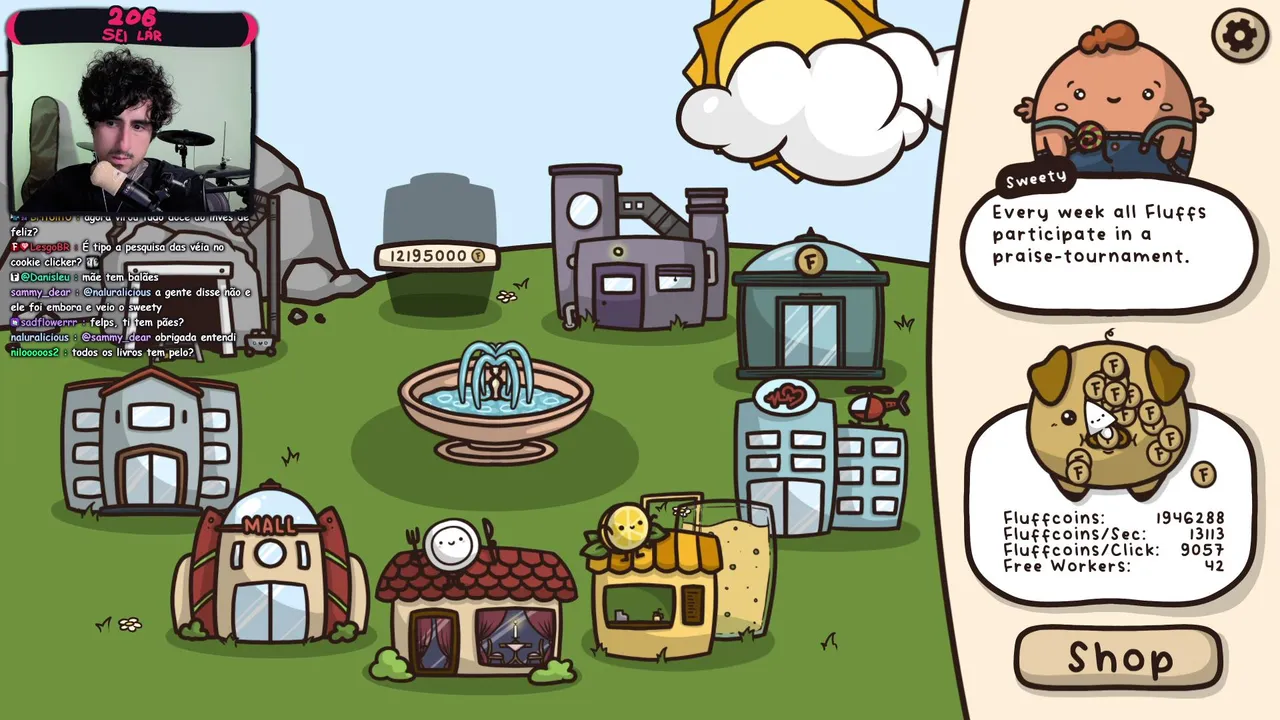Open the restaurant with the plate sign
Screen dimensions: 1280x720
click(475, 610)
